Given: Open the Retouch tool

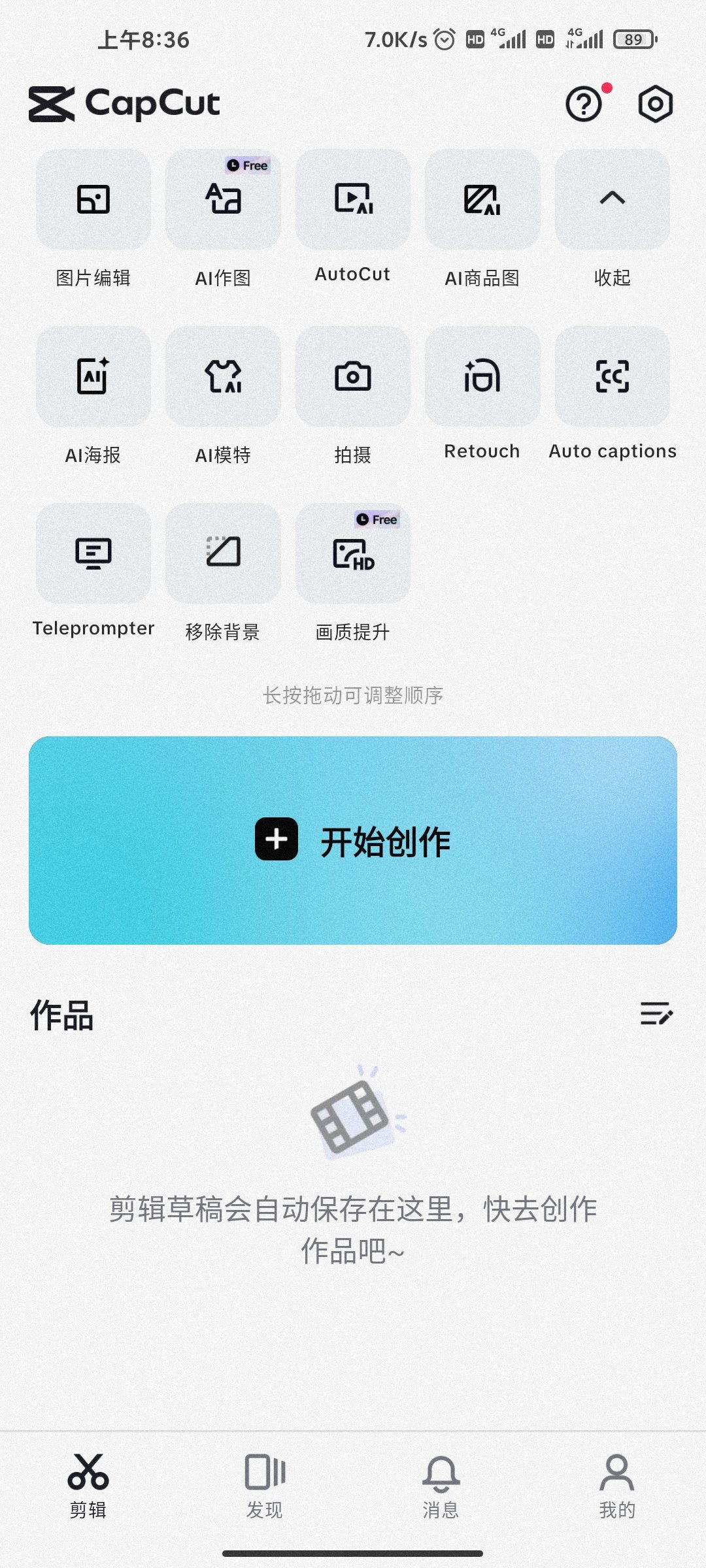Looking at the screenshot, I should 482,377.
